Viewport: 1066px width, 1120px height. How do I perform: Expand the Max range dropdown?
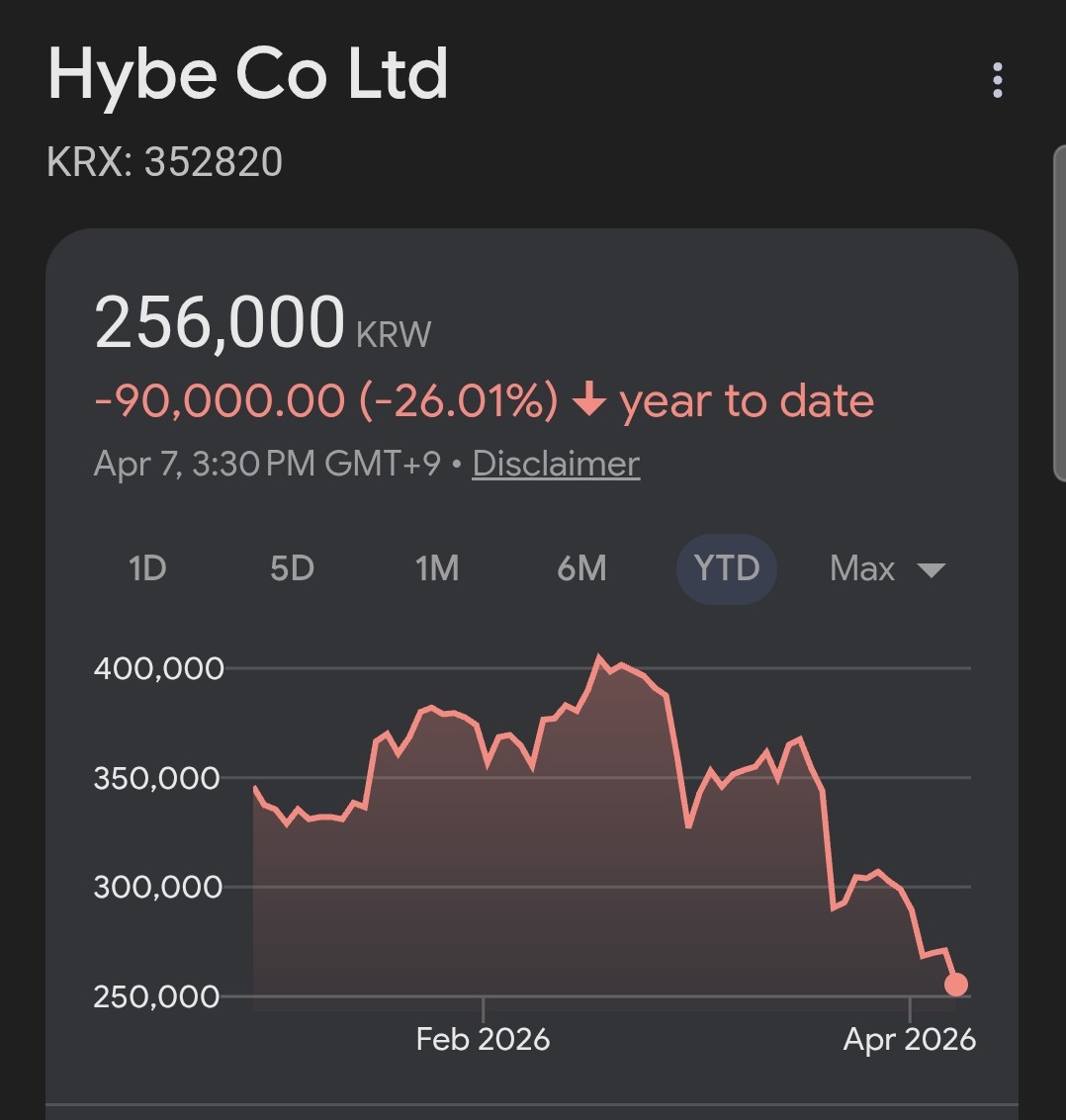click(x=887, y=568)
